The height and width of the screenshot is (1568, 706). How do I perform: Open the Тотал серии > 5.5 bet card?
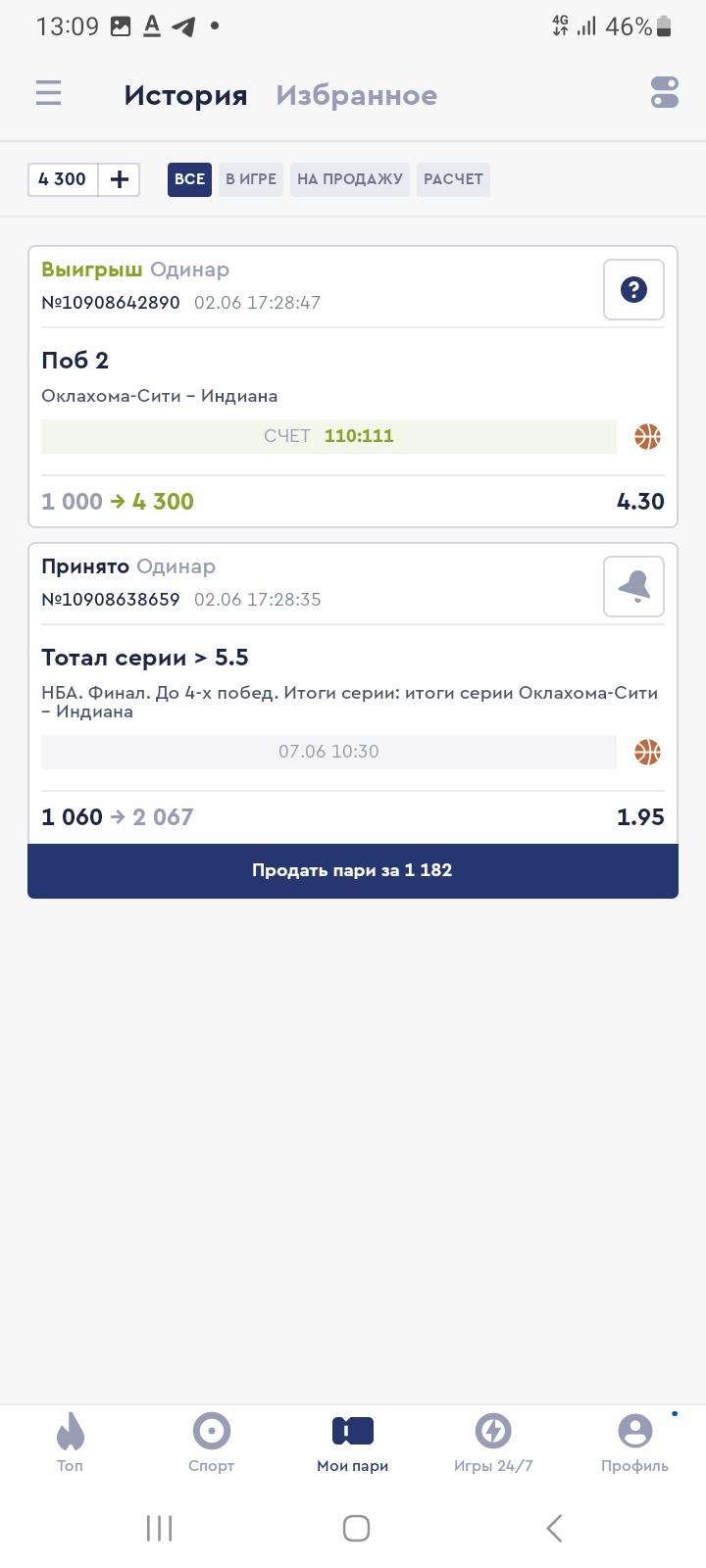pos(353,693)
